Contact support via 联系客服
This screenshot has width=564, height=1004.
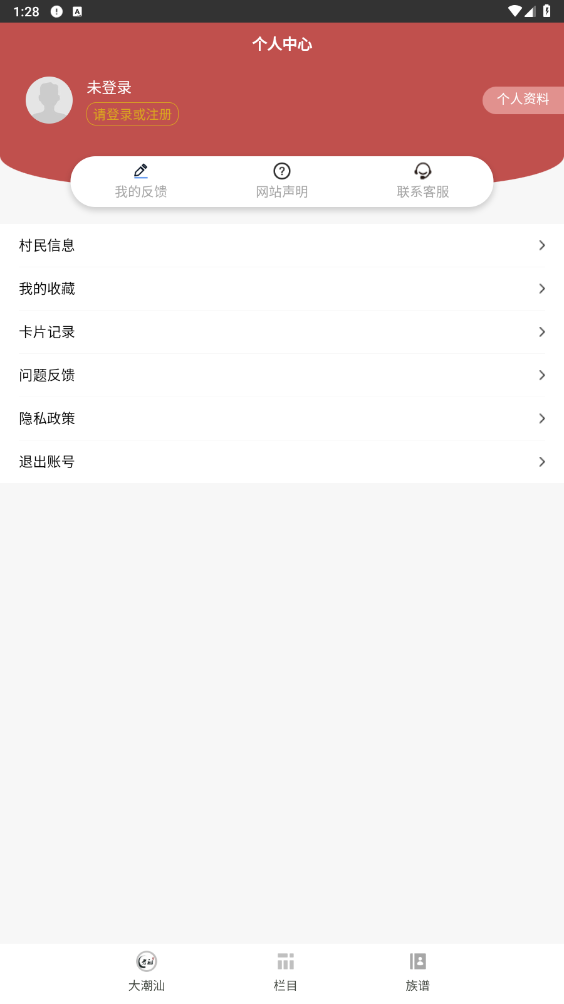pos(423,181)
